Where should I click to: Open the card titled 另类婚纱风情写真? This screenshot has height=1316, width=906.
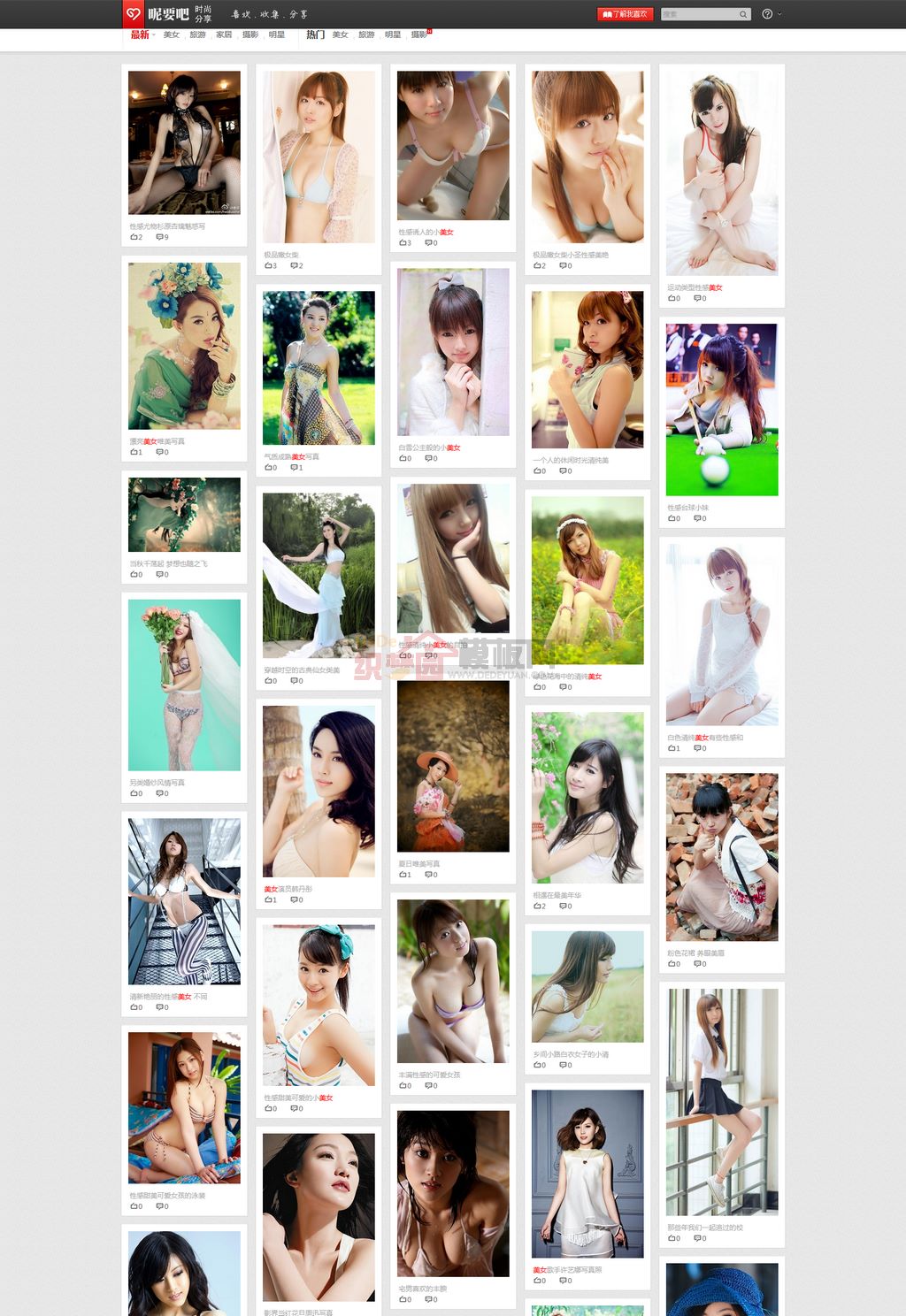click(184, 685)
